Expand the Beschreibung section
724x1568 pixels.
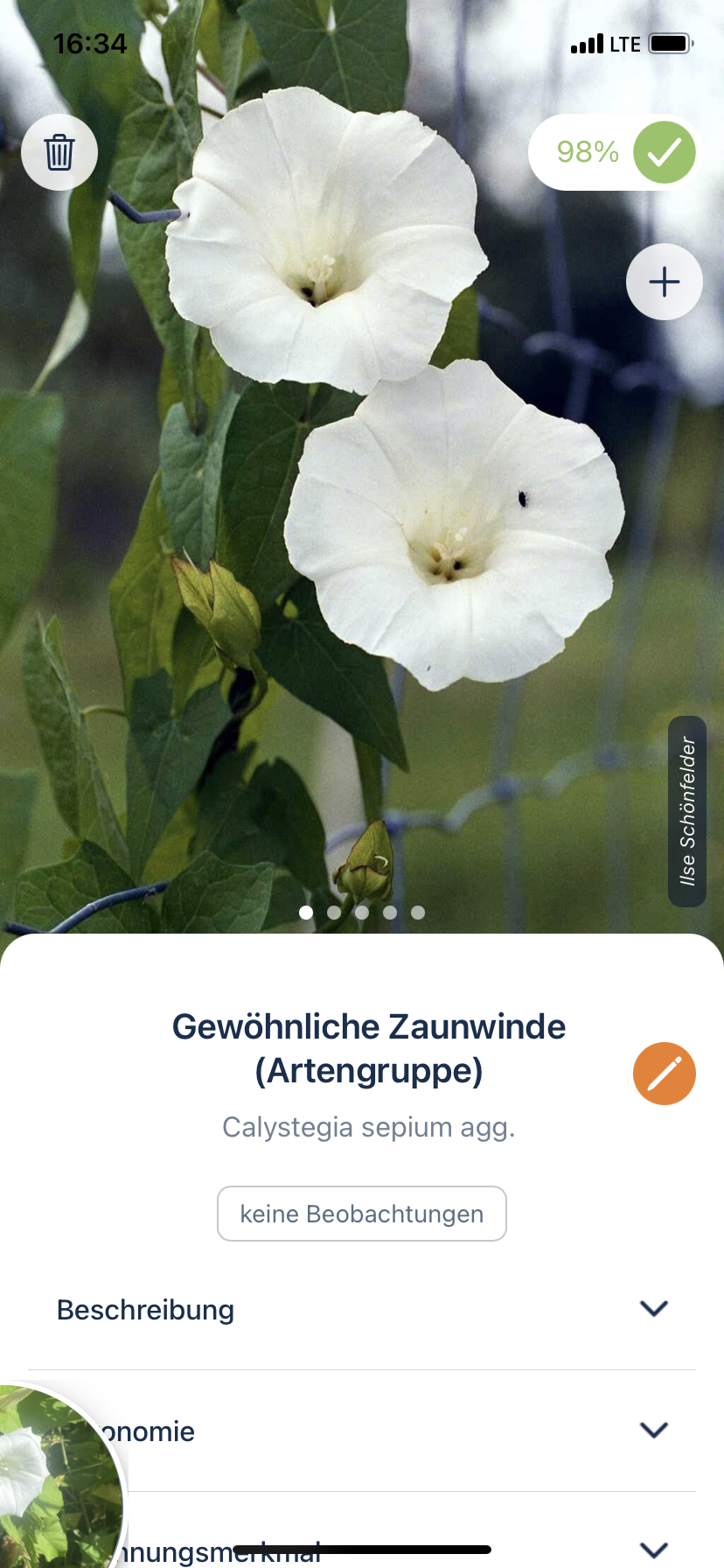pyautogui.click(x=362, y=1310)
